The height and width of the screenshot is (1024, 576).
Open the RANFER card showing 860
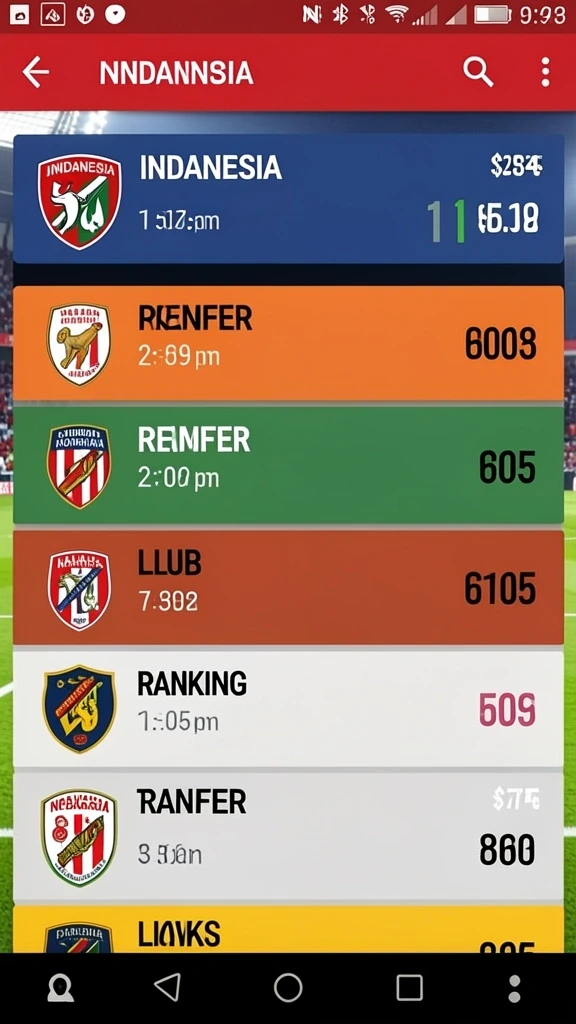pos(288,837)
